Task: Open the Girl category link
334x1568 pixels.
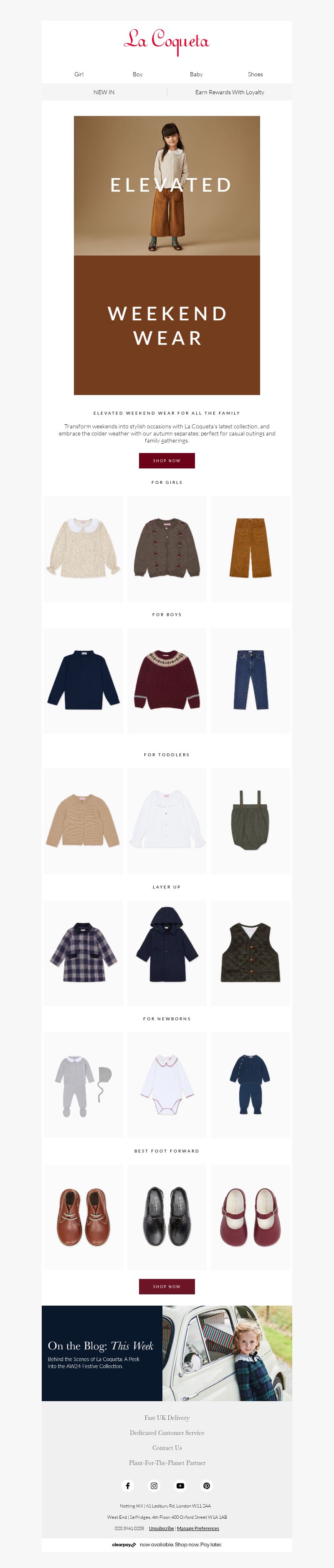Action: [x=78, y=74]
